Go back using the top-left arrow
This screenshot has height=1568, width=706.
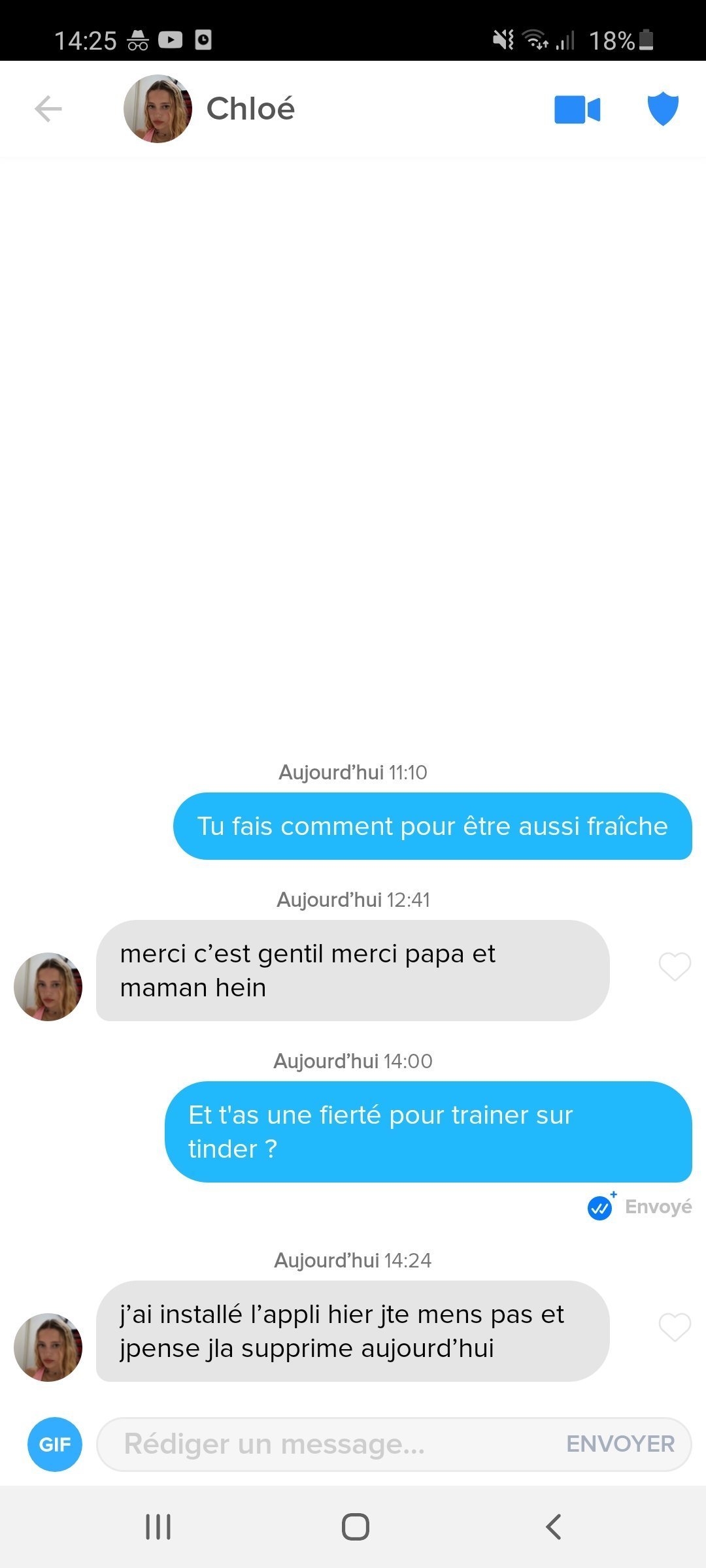[x=48, y=108]
